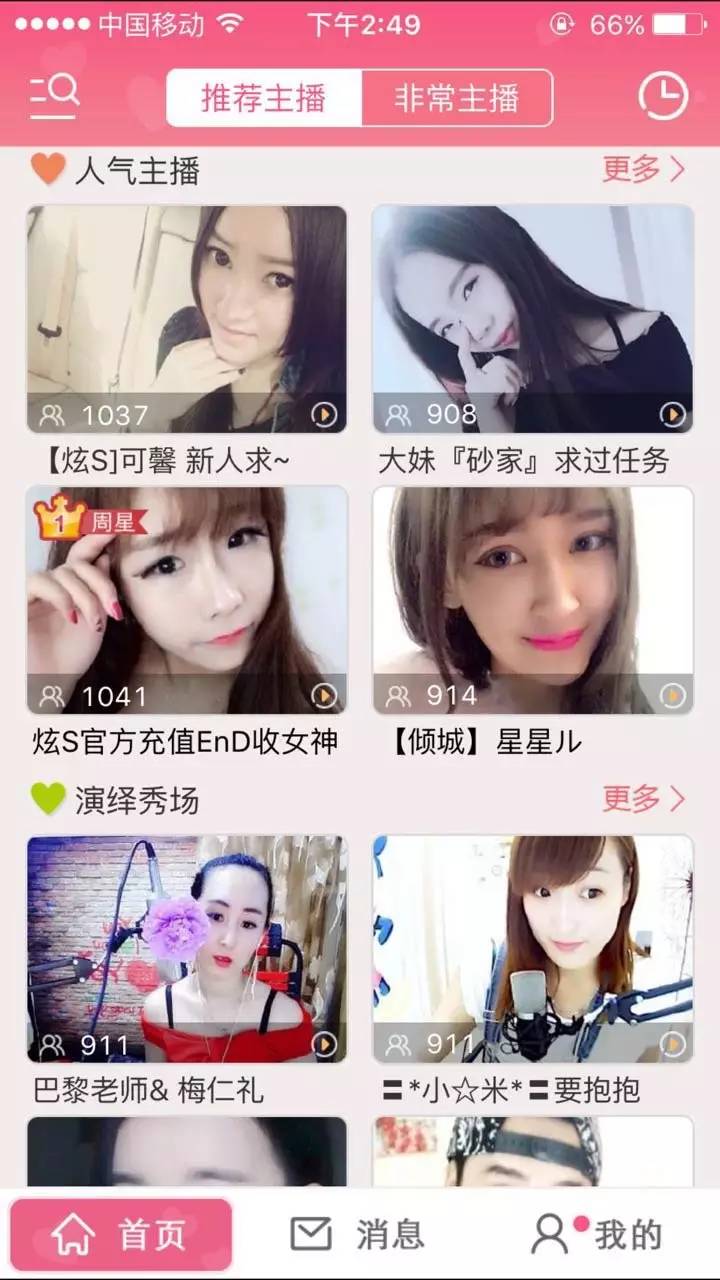View more 人气主播 streamers

(x=643, y=169)
